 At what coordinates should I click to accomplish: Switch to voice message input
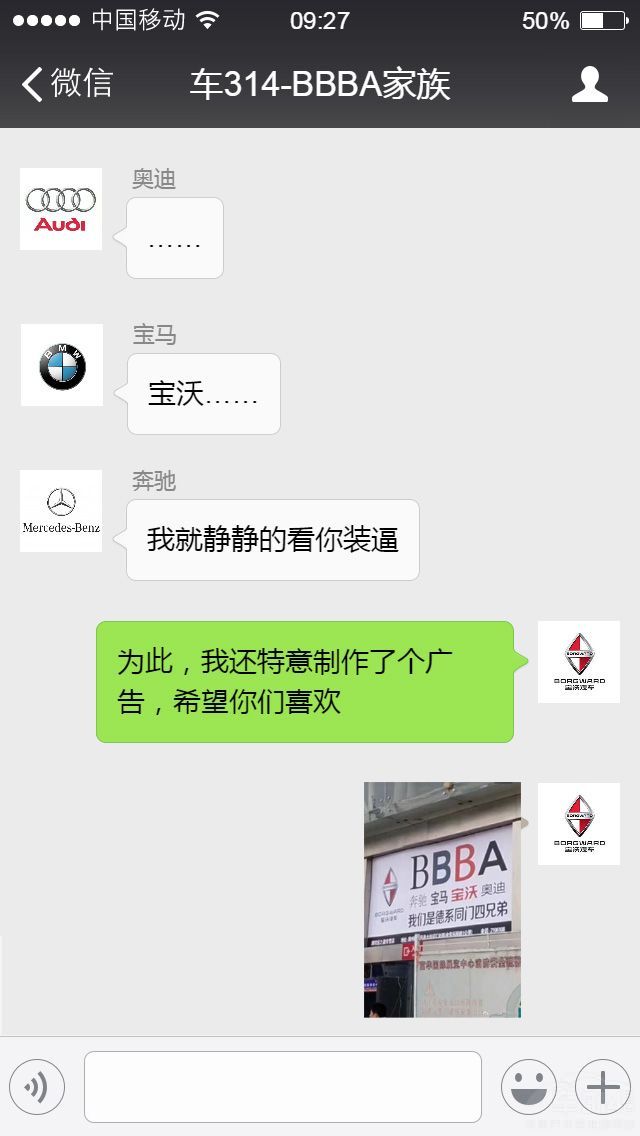(x=37, y=1086)
